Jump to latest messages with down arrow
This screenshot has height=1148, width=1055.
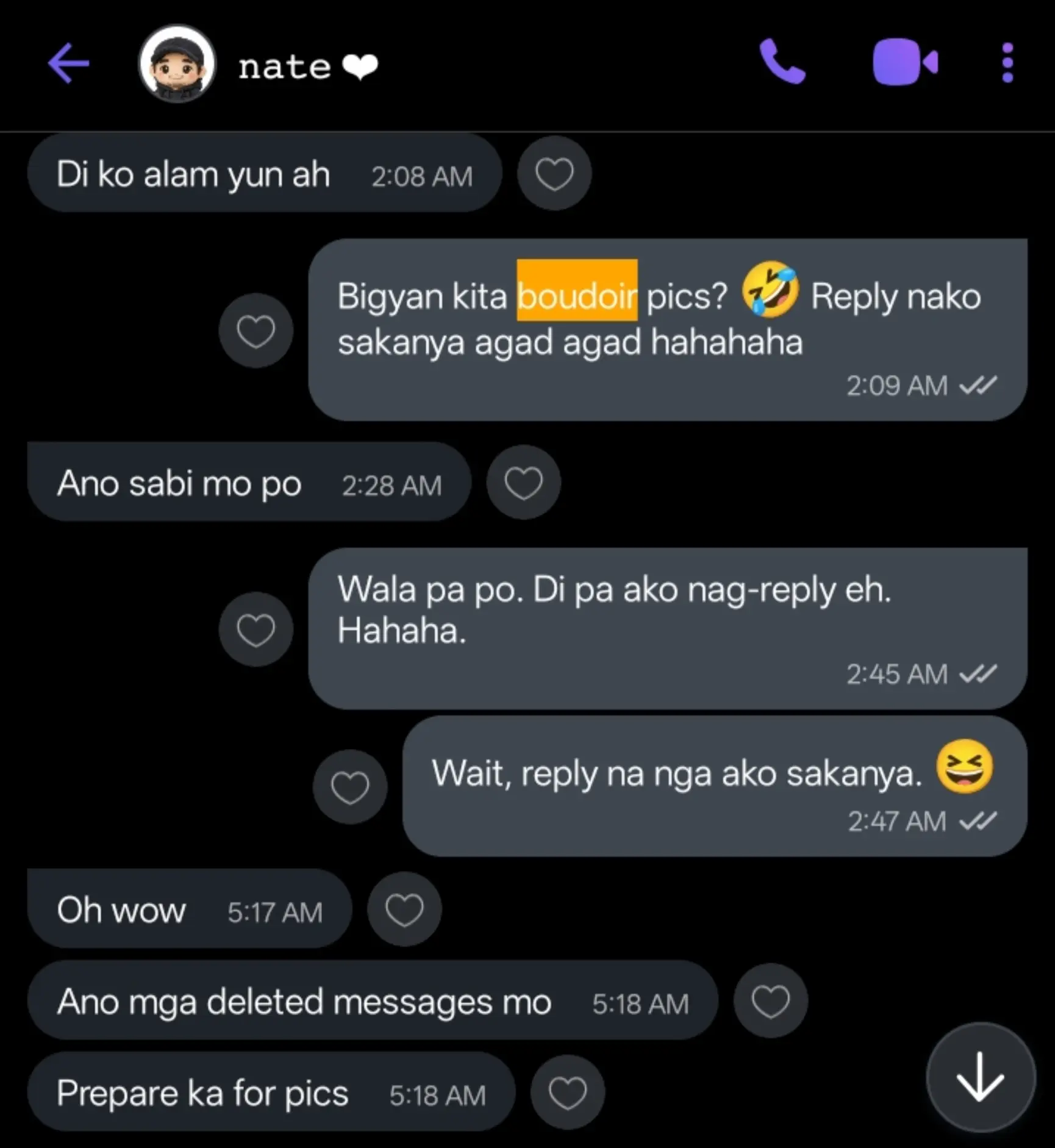point(981,1077)
